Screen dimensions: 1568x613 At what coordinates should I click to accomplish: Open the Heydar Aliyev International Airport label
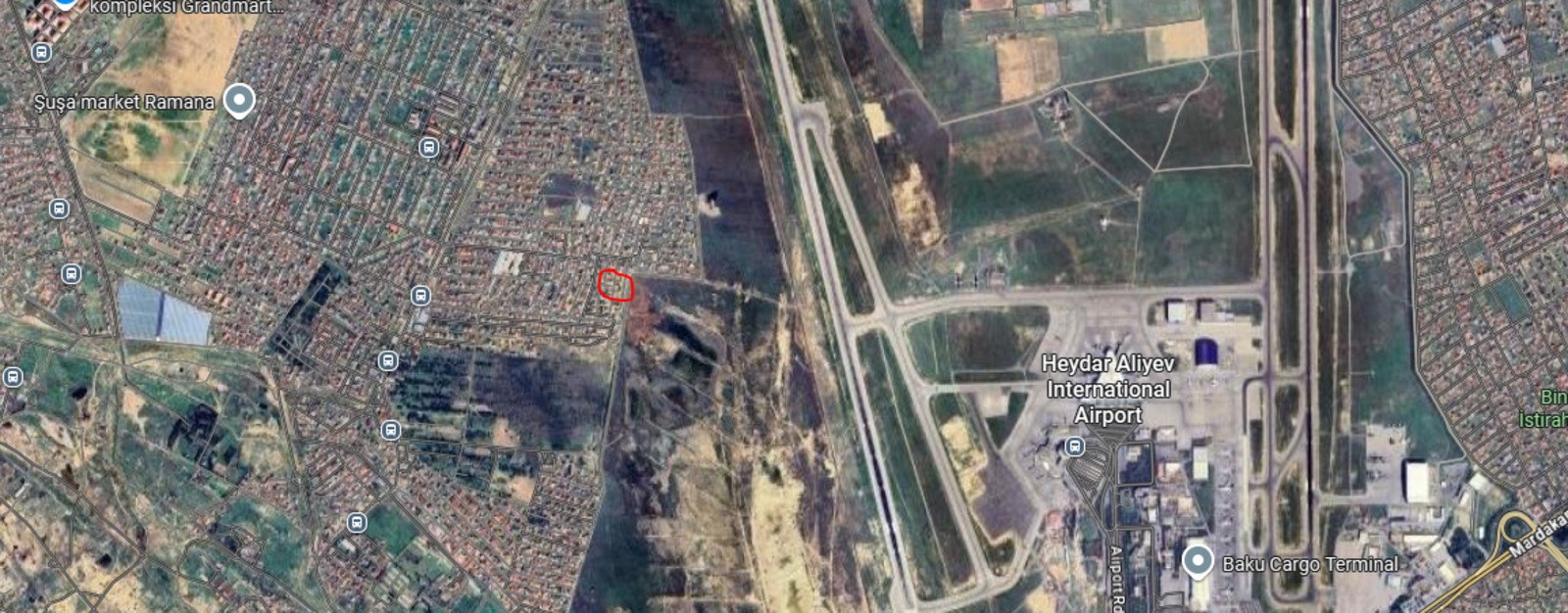pos(1107,389)
